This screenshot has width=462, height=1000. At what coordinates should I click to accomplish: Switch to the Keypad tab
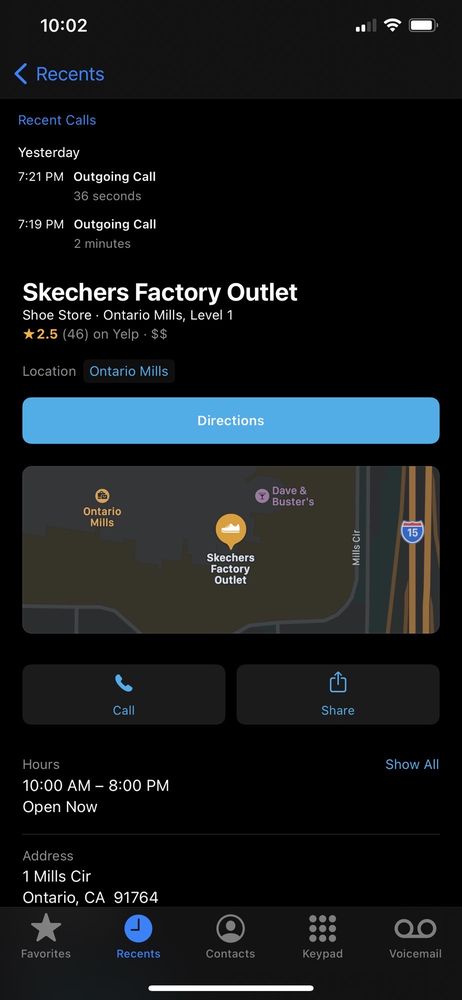pyautogui.click(x=322, y=936)
